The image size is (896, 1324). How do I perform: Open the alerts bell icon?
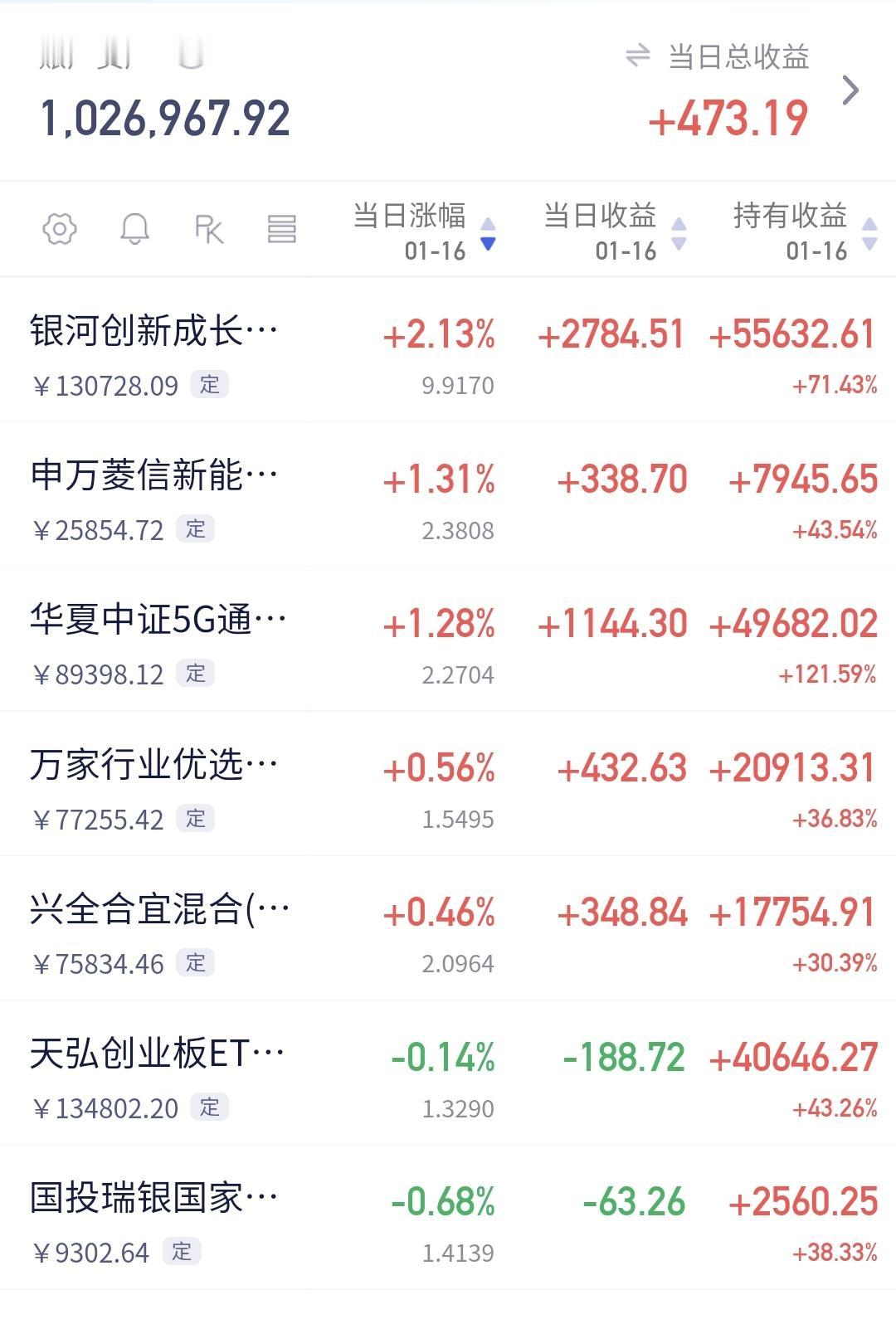tap(134, 229)
